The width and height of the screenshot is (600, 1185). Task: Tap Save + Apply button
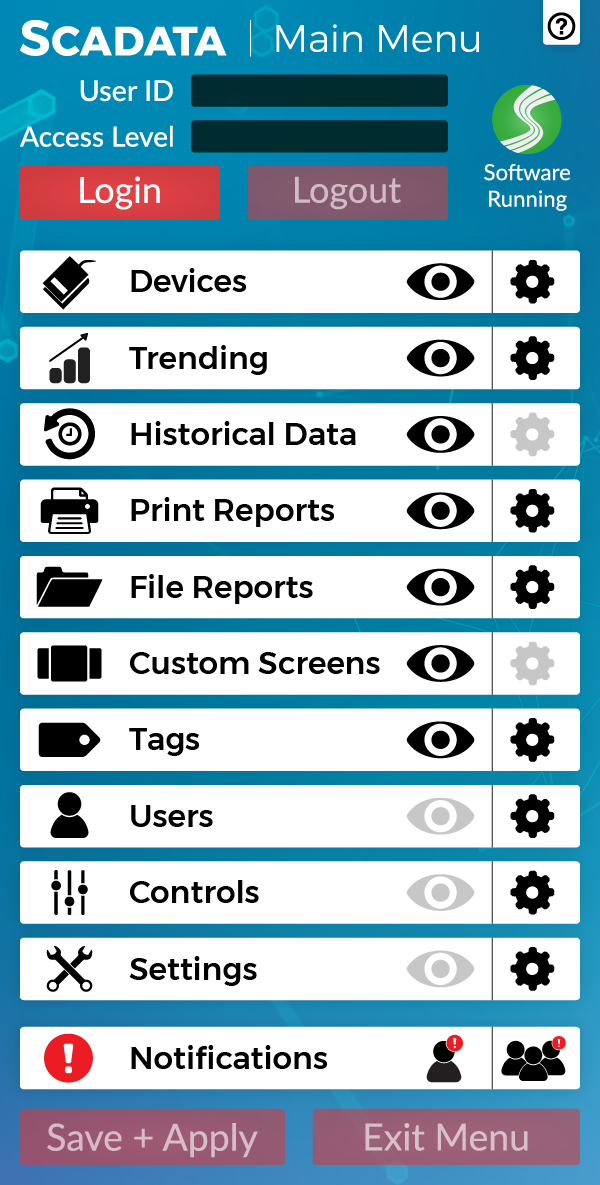(x=152, y=1137)
